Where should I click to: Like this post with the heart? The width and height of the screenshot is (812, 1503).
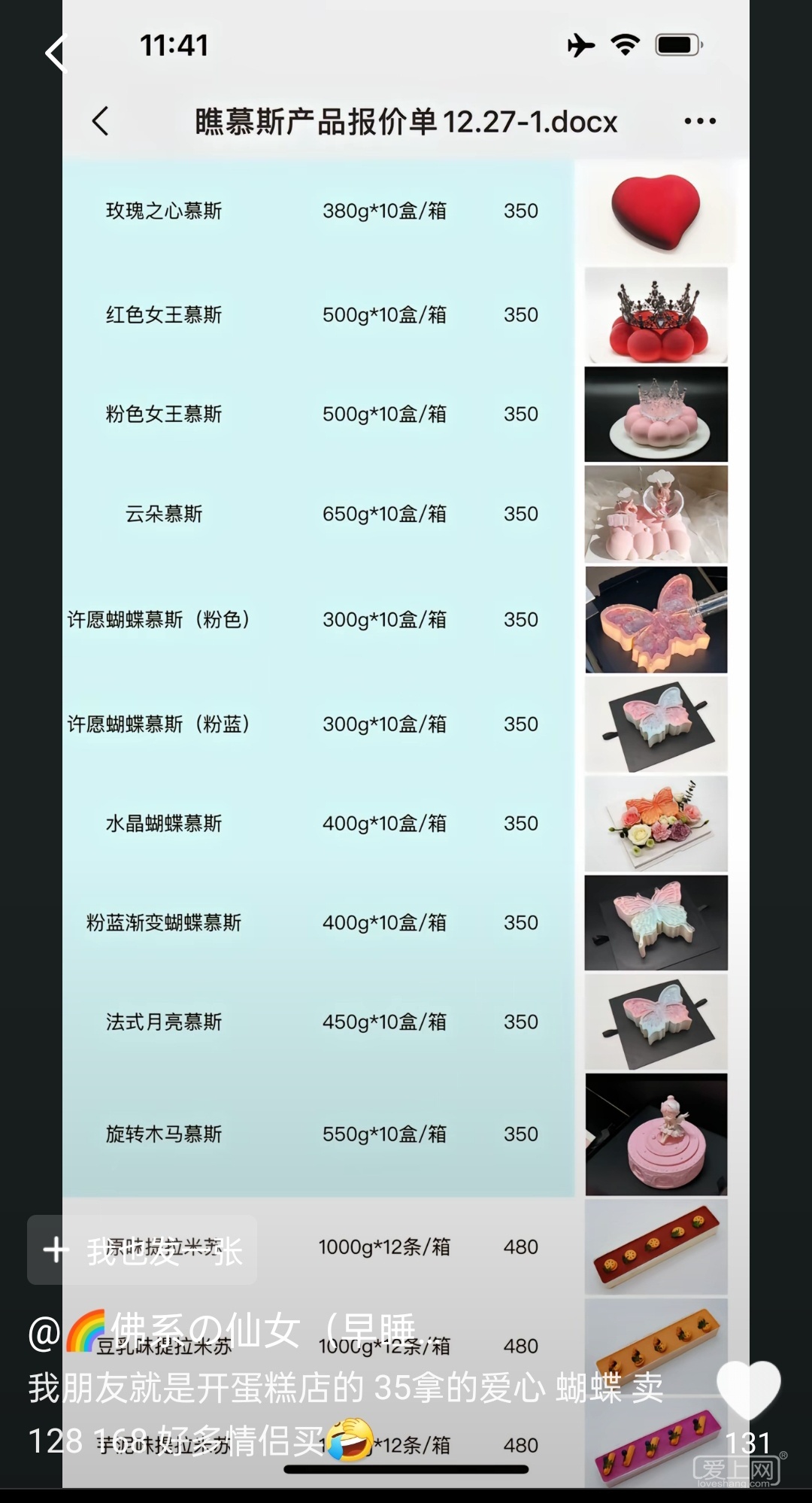[x=748, y=1390]
